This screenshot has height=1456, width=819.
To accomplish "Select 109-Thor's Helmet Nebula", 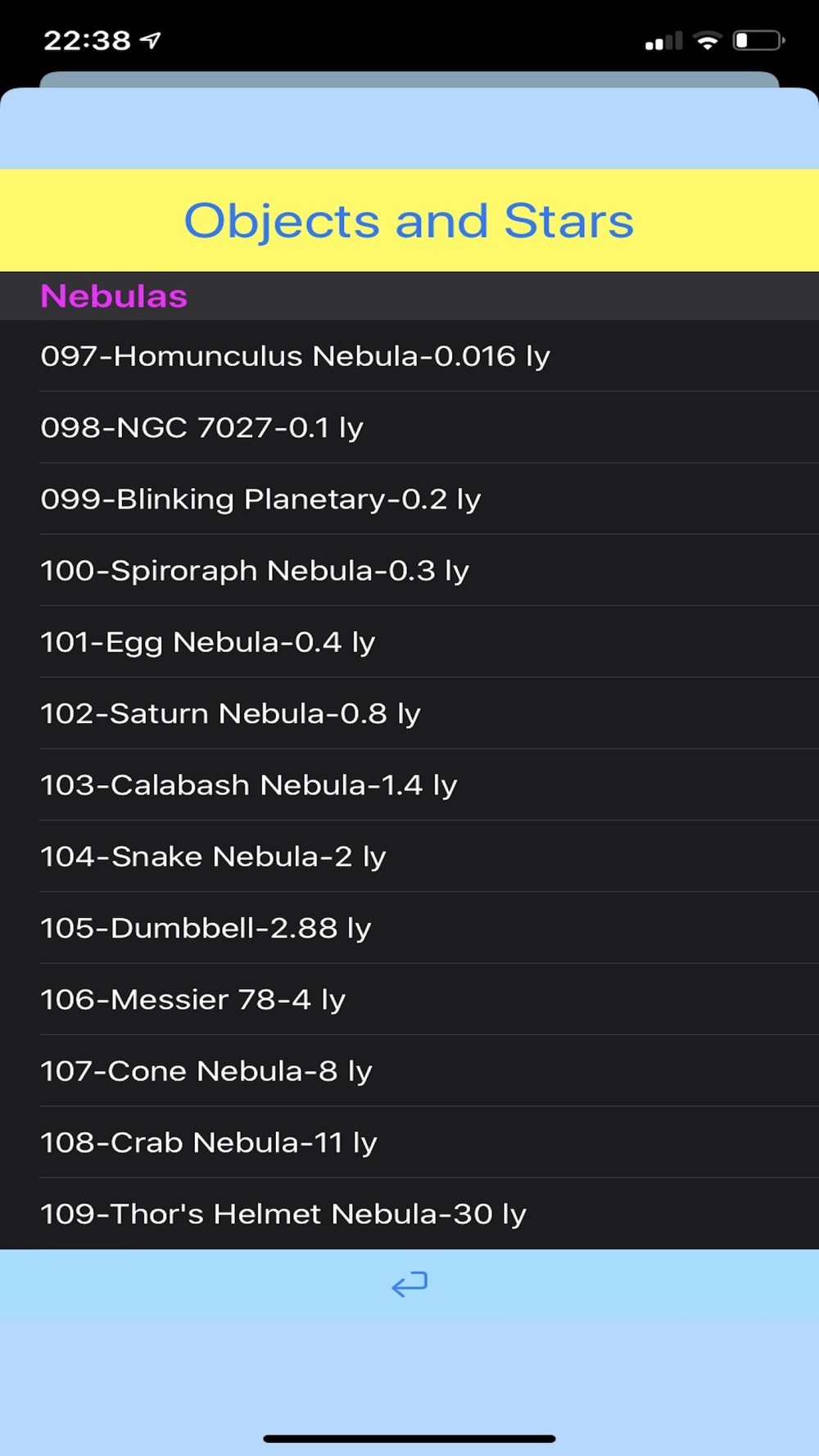I will coord(409,1214).
